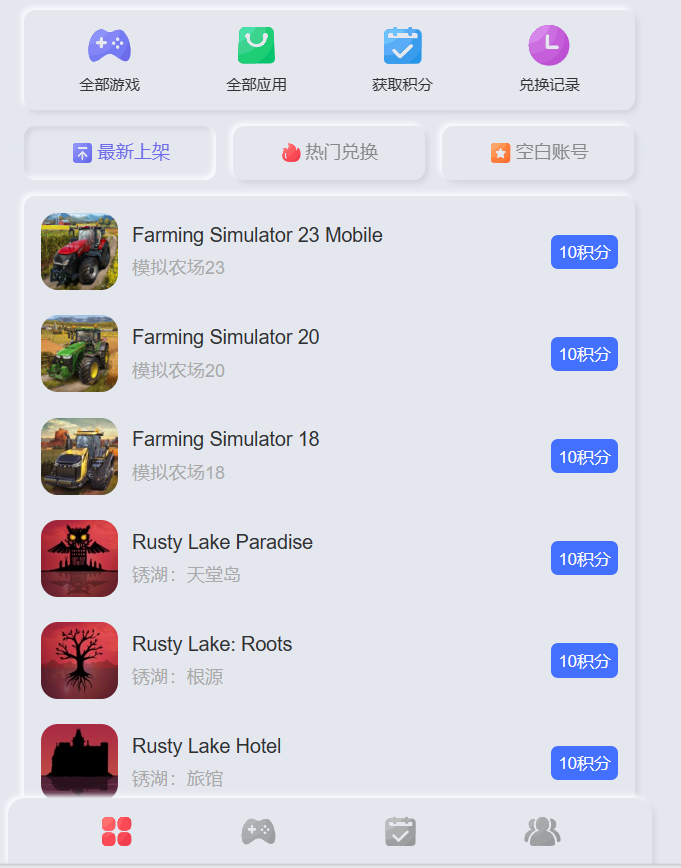Open the people profile tab
Image resolution: width=681 pixels, height=868 pixels.
[542, 831]
